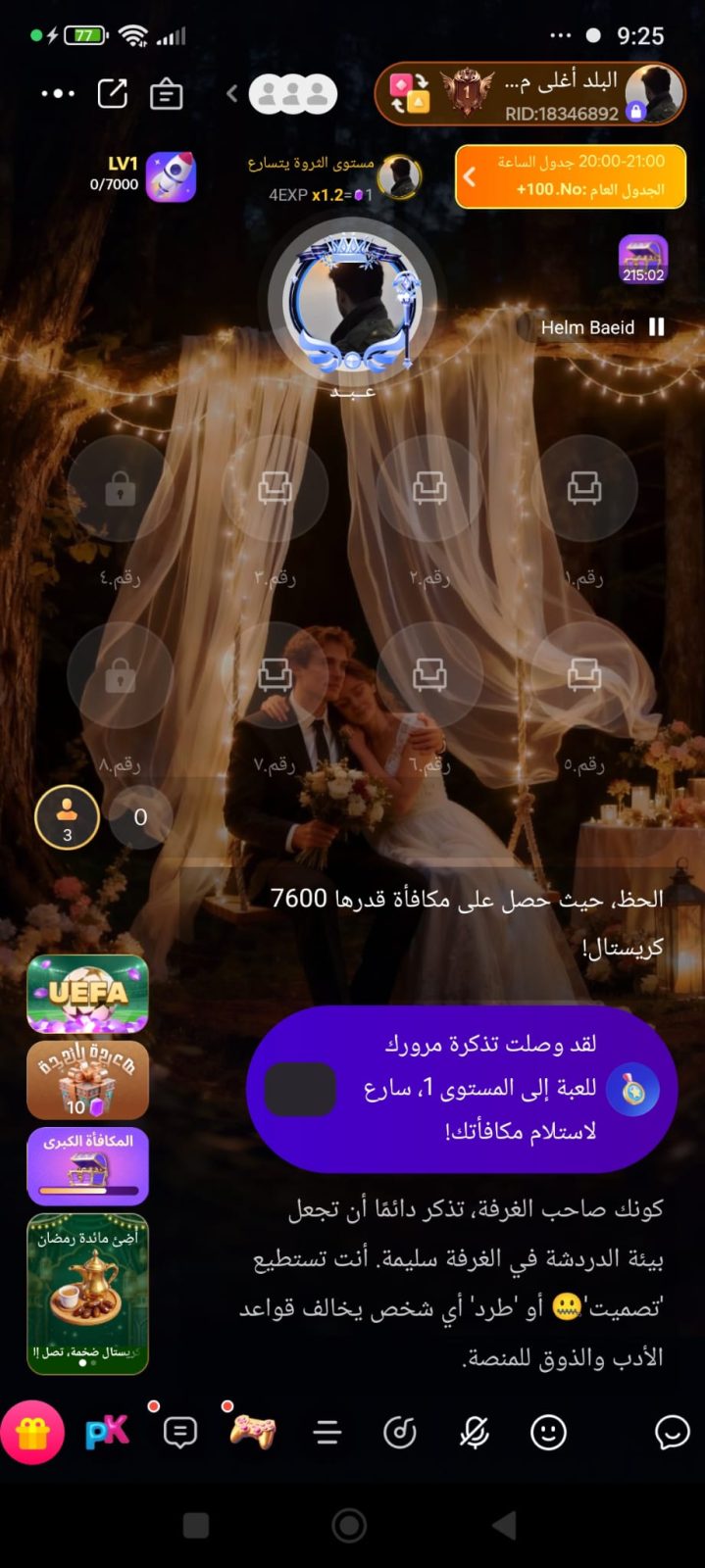Screen dimensions: 705x1568
Task: Open the room info header card
Action: click(529, 95)
